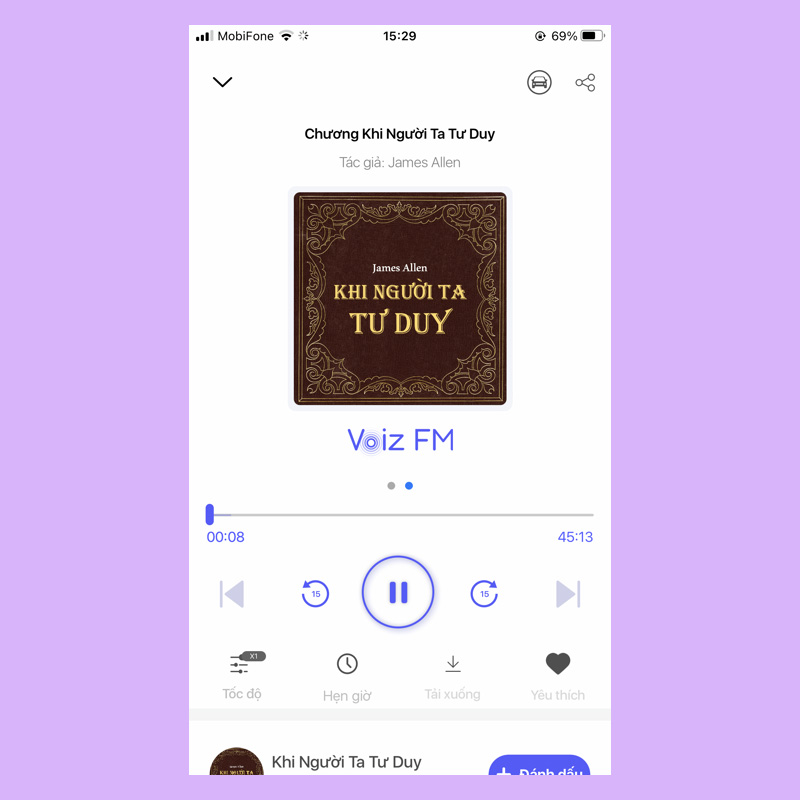Collapse the player with the down chevron
This screenshot has height=800, width=800.
223,82
